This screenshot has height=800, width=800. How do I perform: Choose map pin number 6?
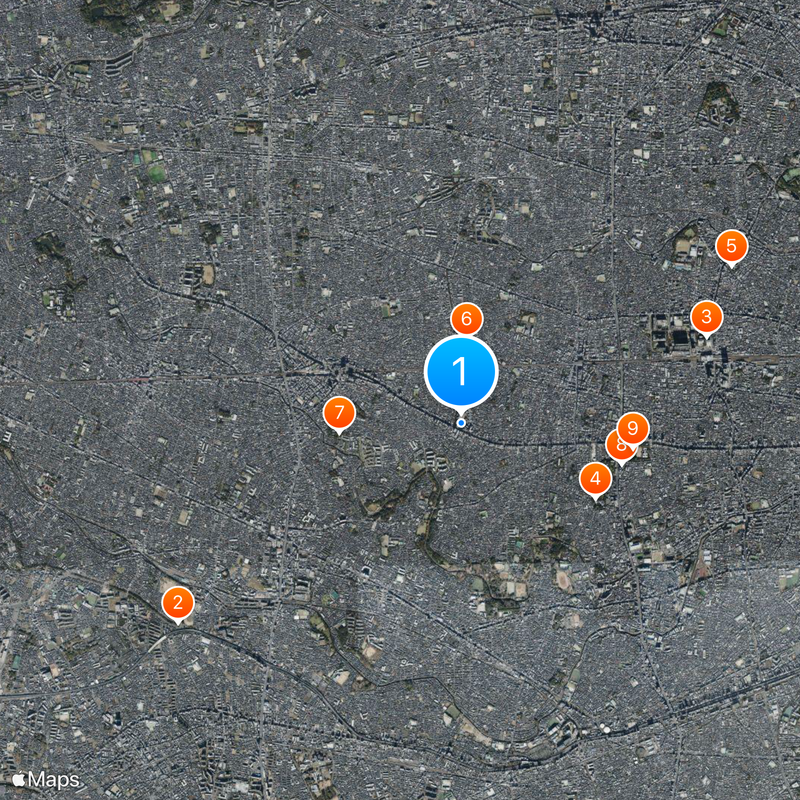click(466, 319)
